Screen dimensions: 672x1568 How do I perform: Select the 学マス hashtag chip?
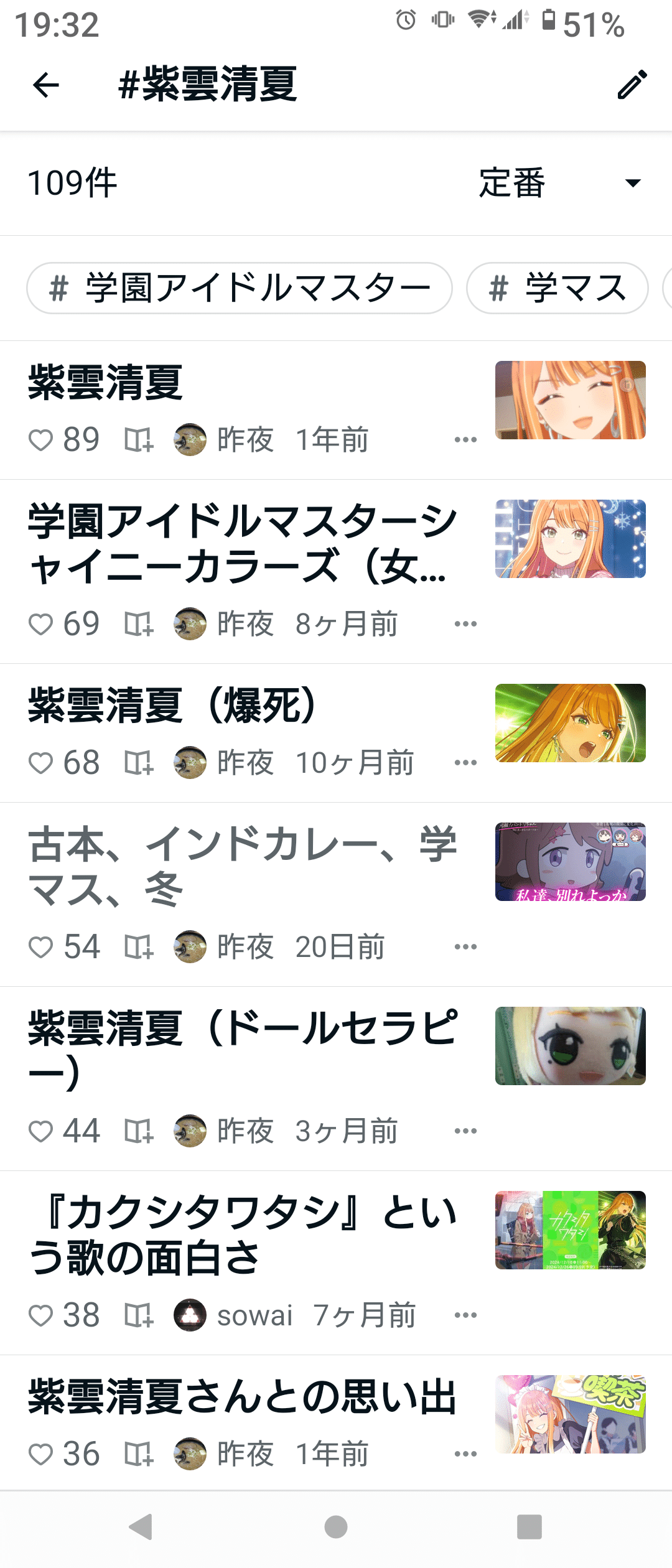[x=557, y=288]
